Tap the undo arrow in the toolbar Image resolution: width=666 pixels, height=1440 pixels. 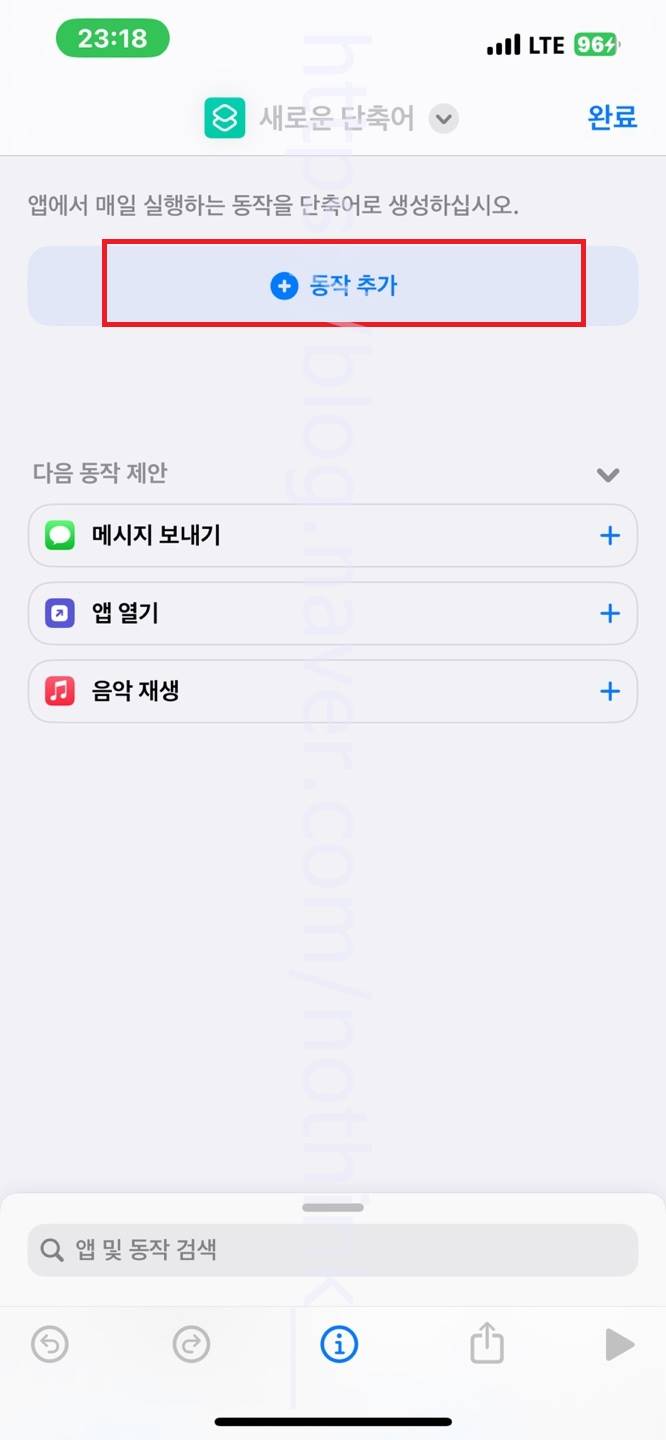coord(49,1345)
